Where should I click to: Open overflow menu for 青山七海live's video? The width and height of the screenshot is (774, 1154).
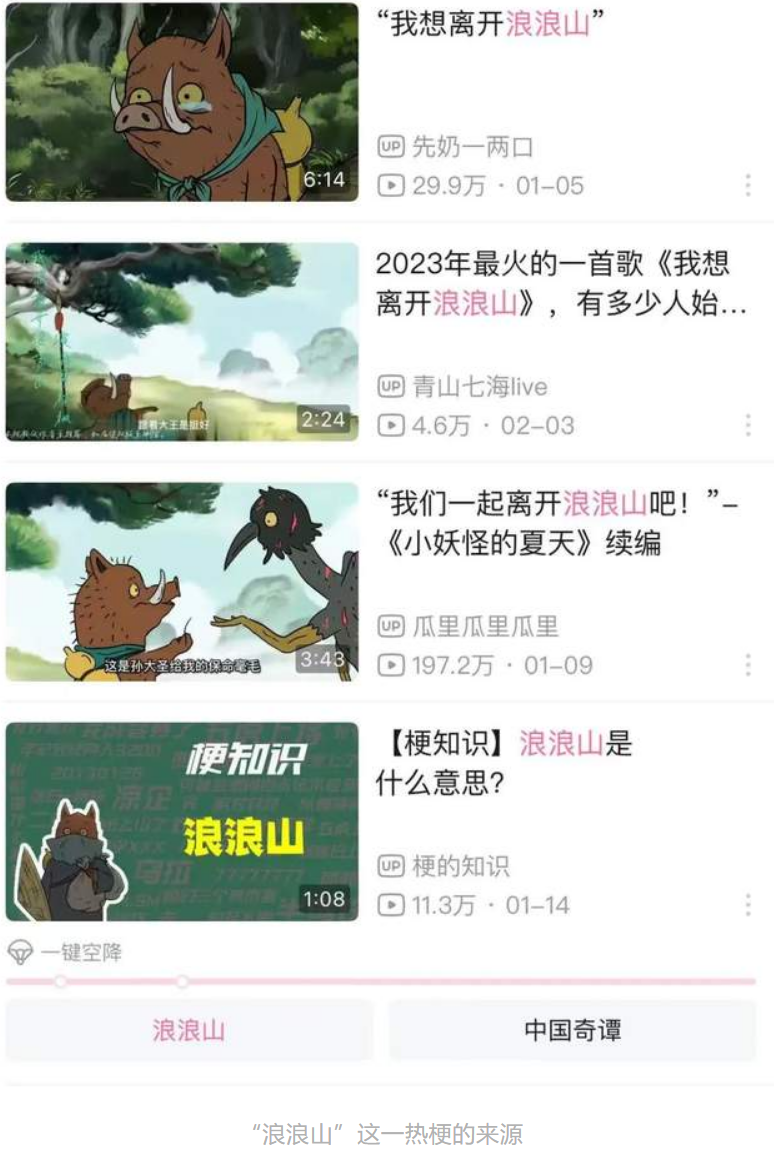[748, 425]
